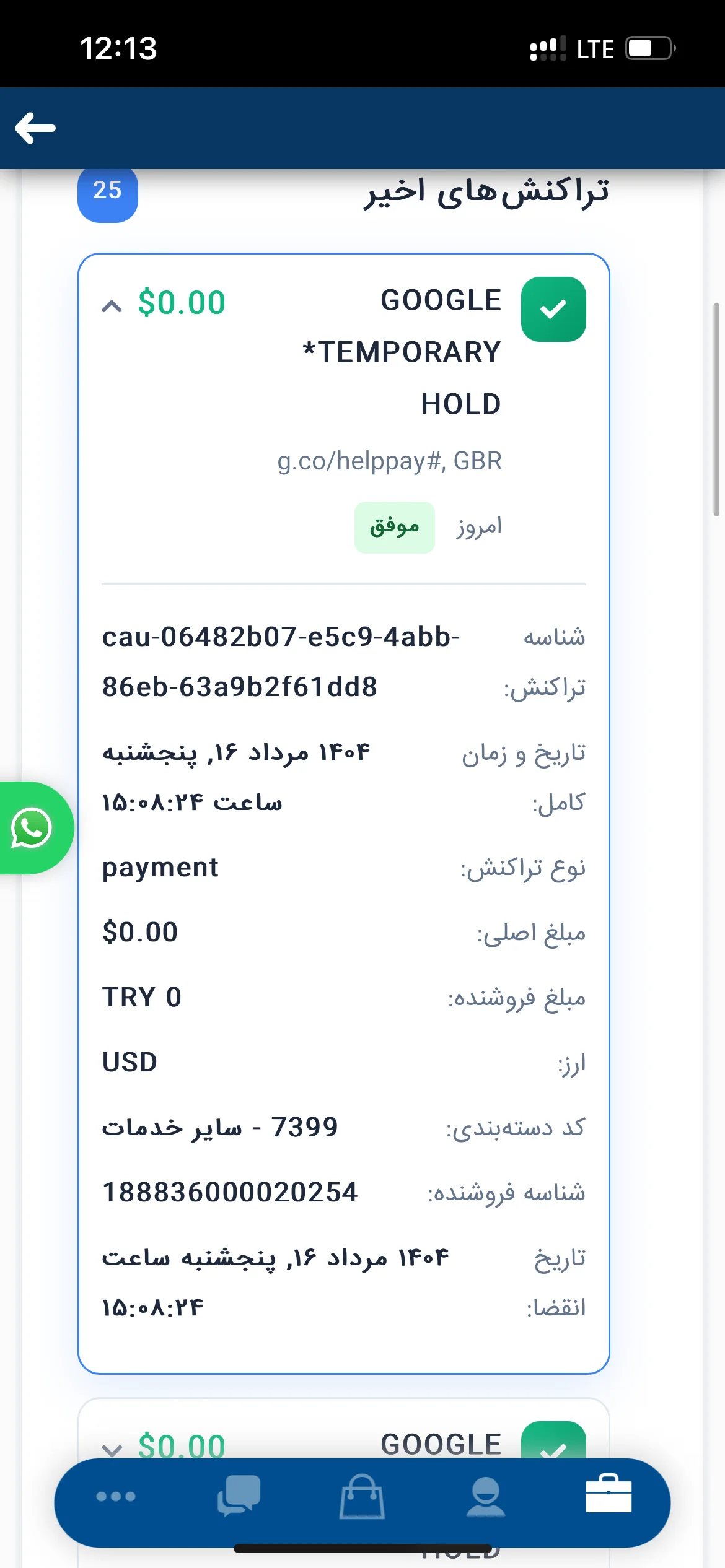Open WhatsApp support floating button
Screen dimensions: 725x1568
pyautogui.click(x=31, y=828)
